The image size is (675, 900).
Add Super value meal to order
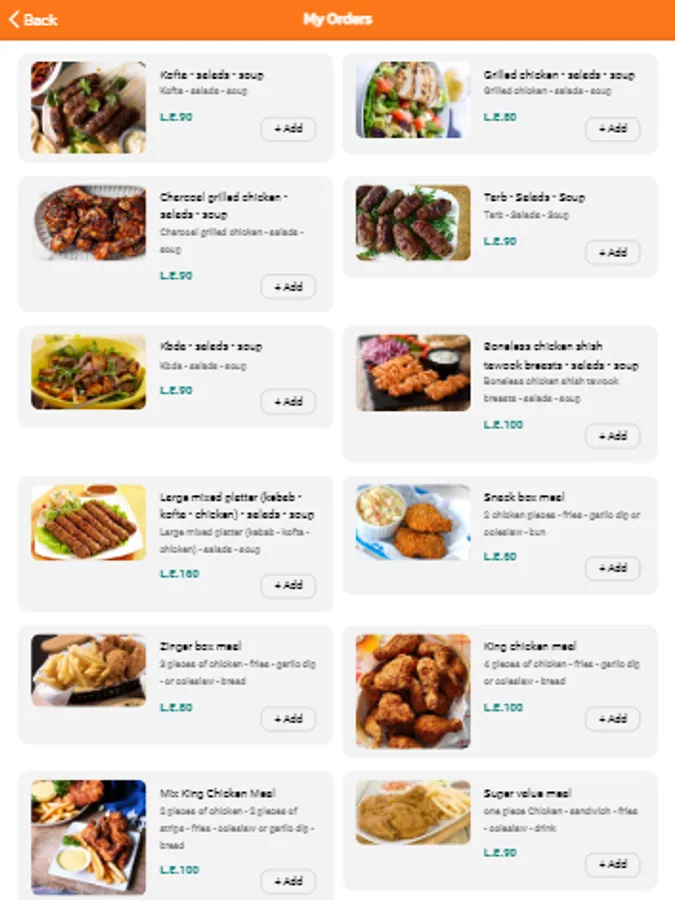612,865
